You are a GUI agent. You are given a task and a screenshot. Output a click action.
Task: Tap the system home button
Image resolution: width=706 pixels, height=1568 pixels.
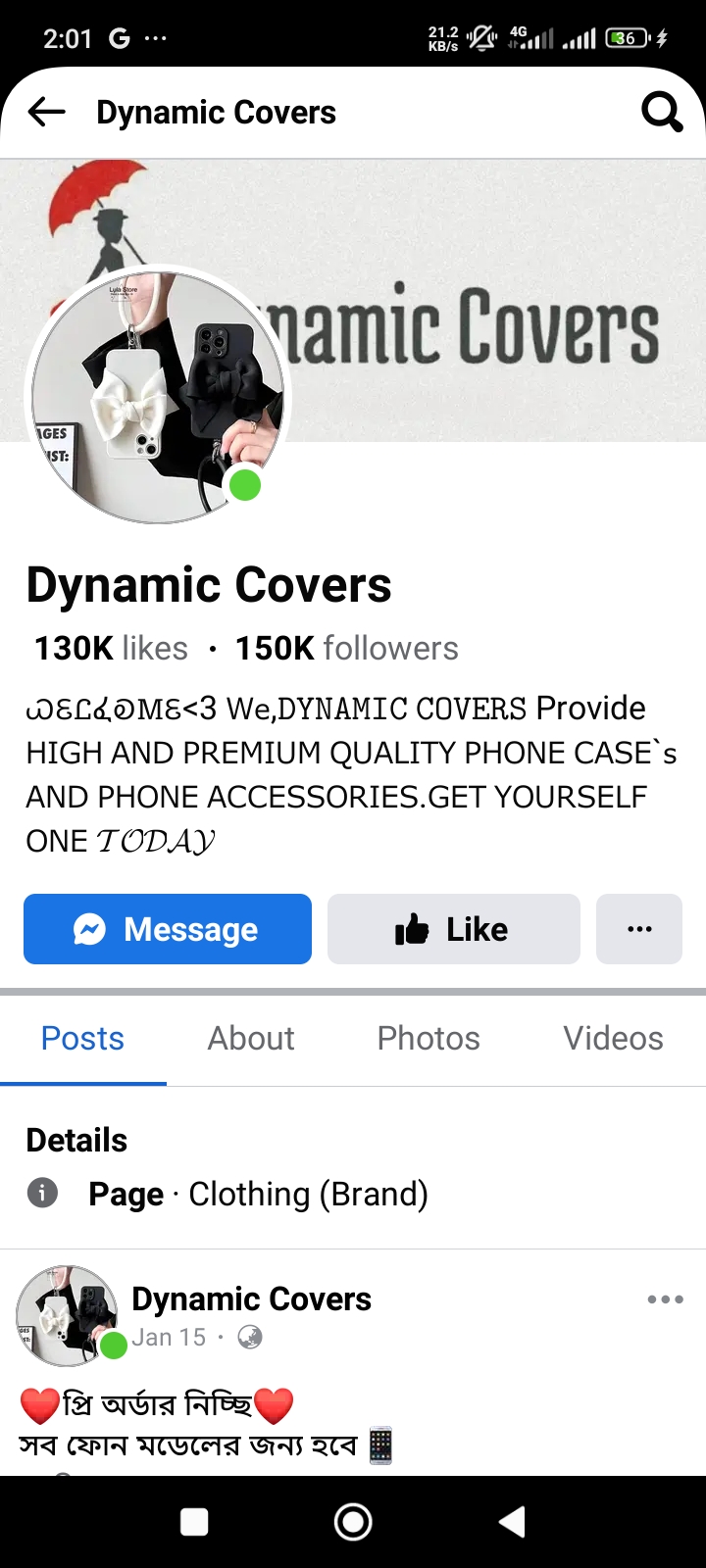pyautogui.click(x=353, y=1522)
